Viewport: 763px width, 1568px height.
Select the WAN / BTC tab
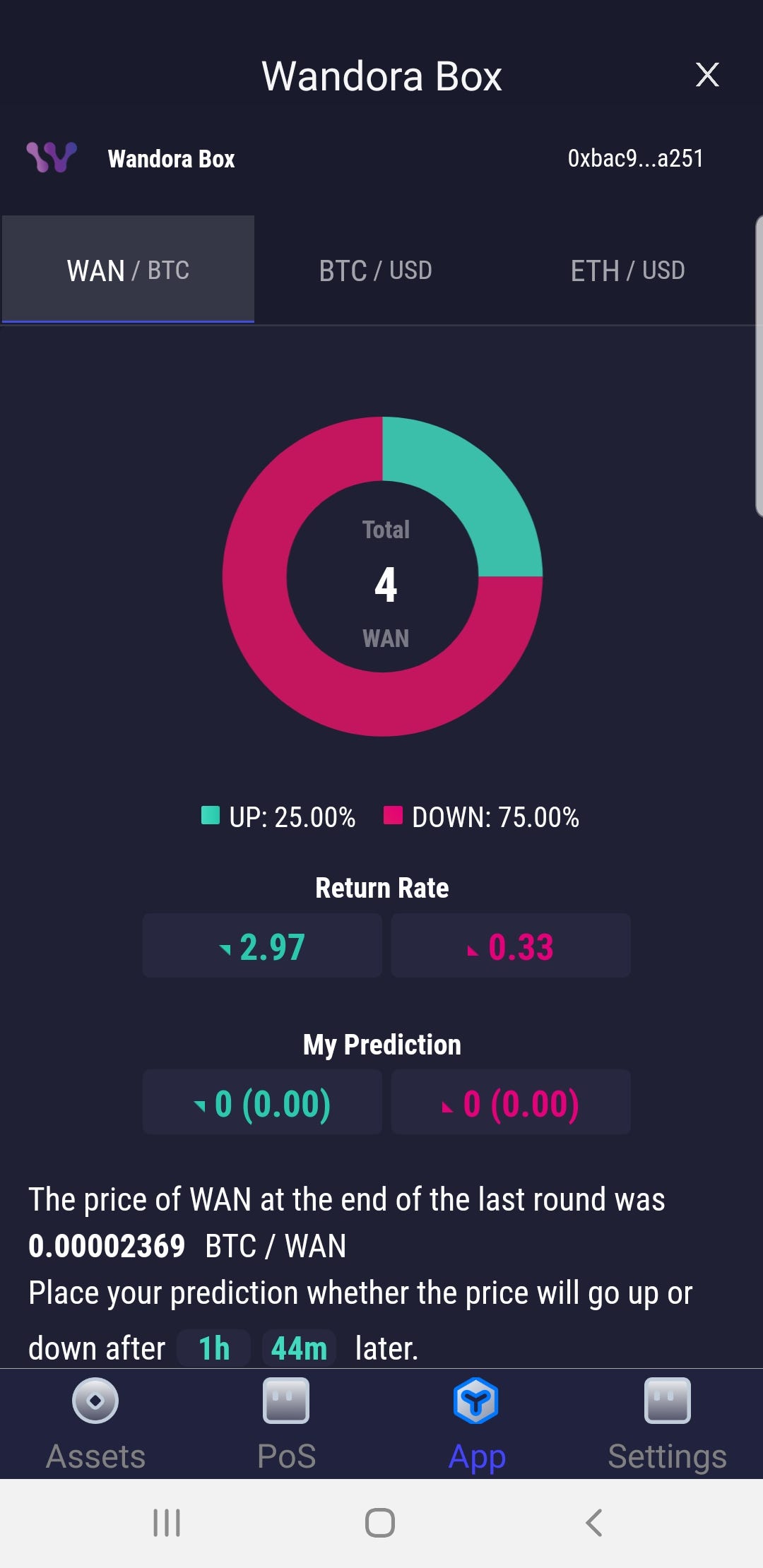(128, 270)
